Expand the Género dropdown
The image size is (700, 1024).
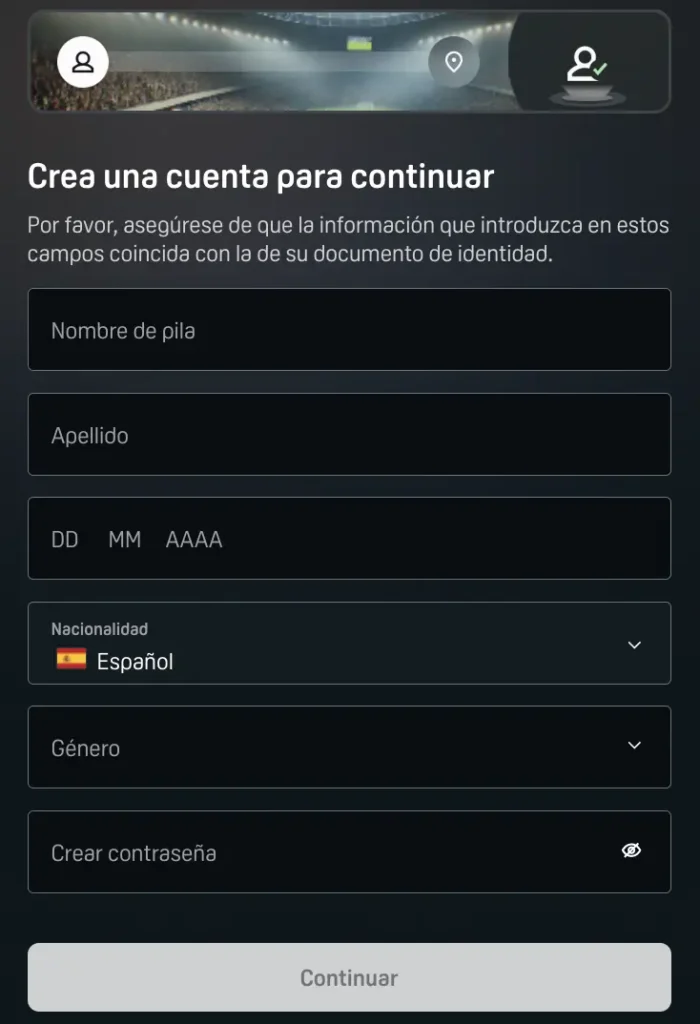coord(349,747)
